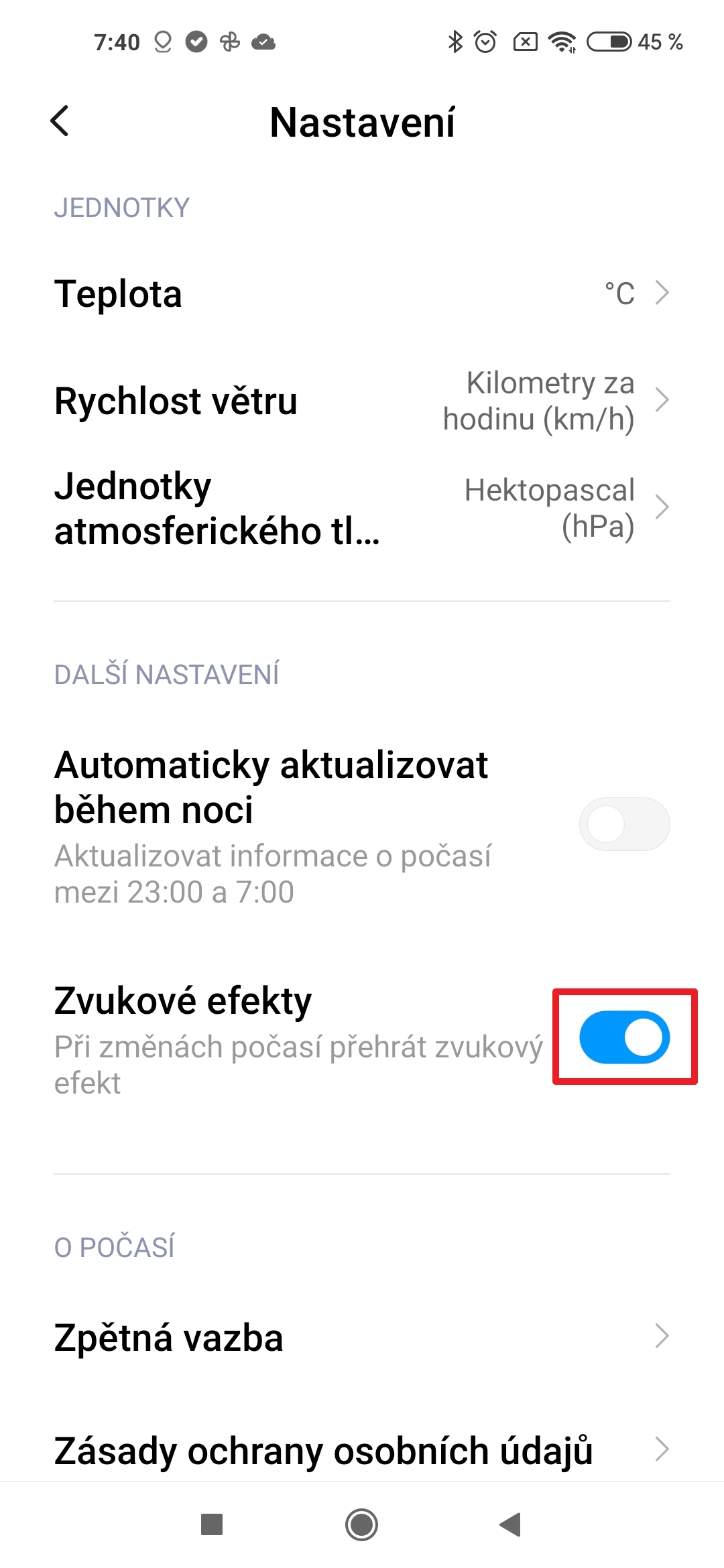
Task: Go back from Nastavení screen
Action: pyautogui.click(x=60, y=121)
